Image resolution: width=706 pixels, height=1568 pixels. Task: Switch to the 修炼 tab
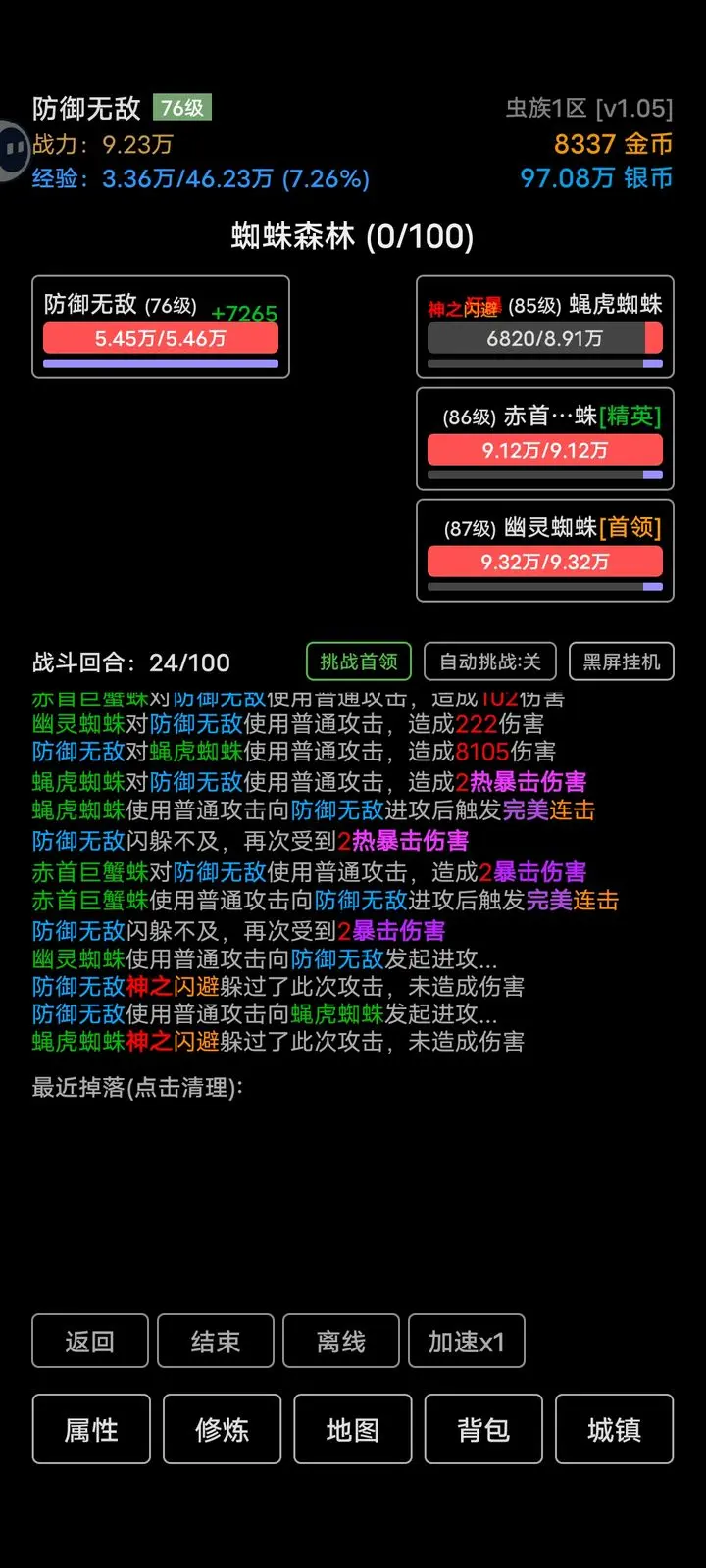pyautogui.click(x=222, y=1429)
